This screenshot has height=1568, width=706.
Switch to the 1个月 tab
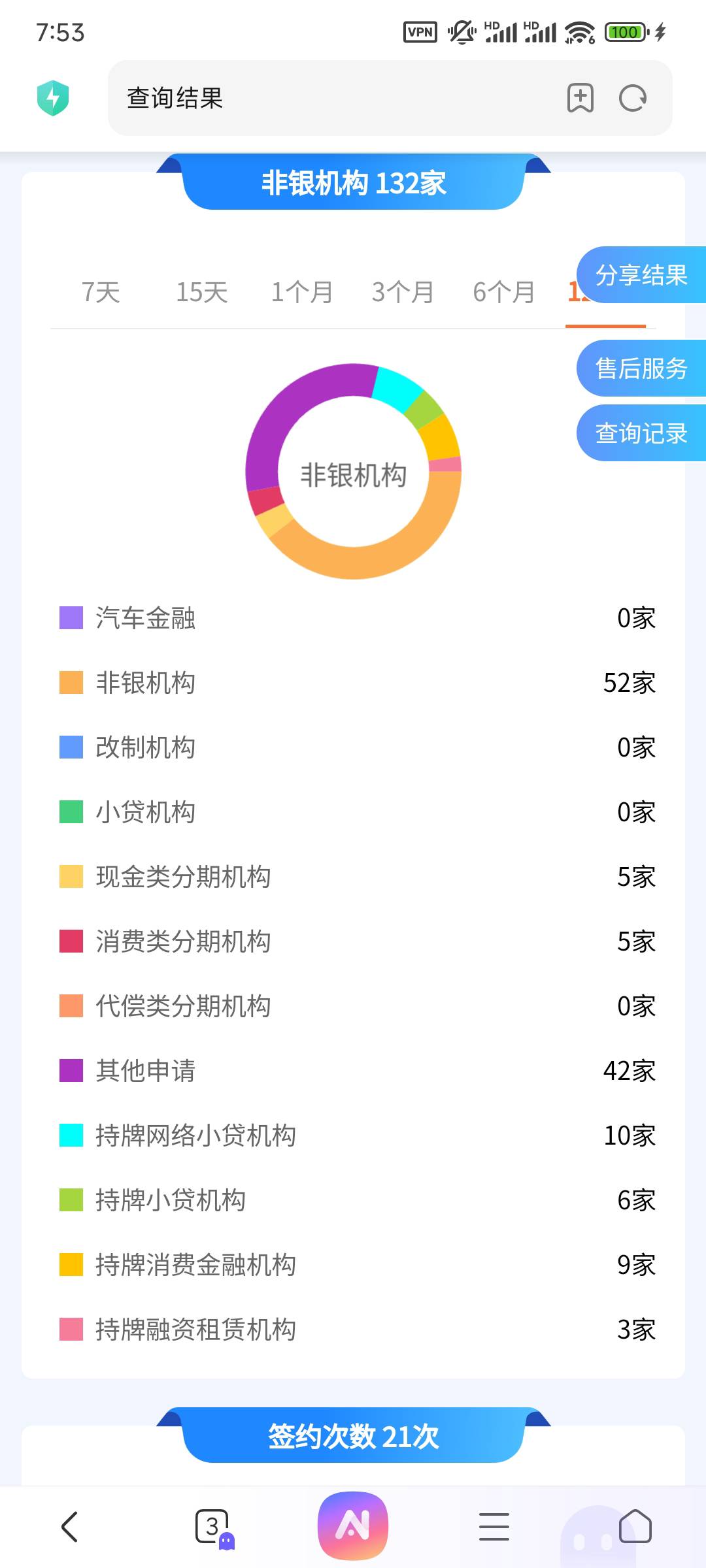302,292
